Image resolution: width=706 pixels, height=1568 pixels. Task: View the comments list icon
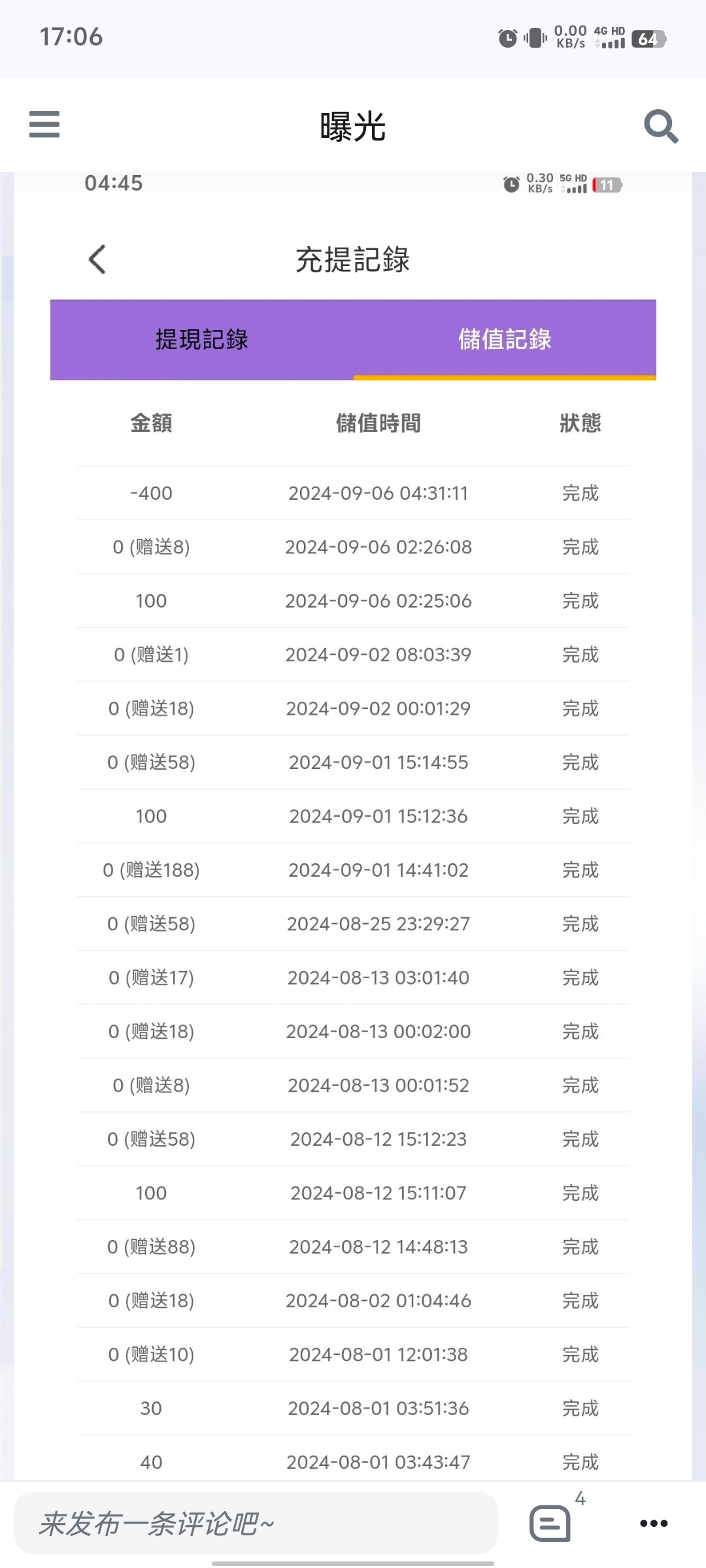550,1523
